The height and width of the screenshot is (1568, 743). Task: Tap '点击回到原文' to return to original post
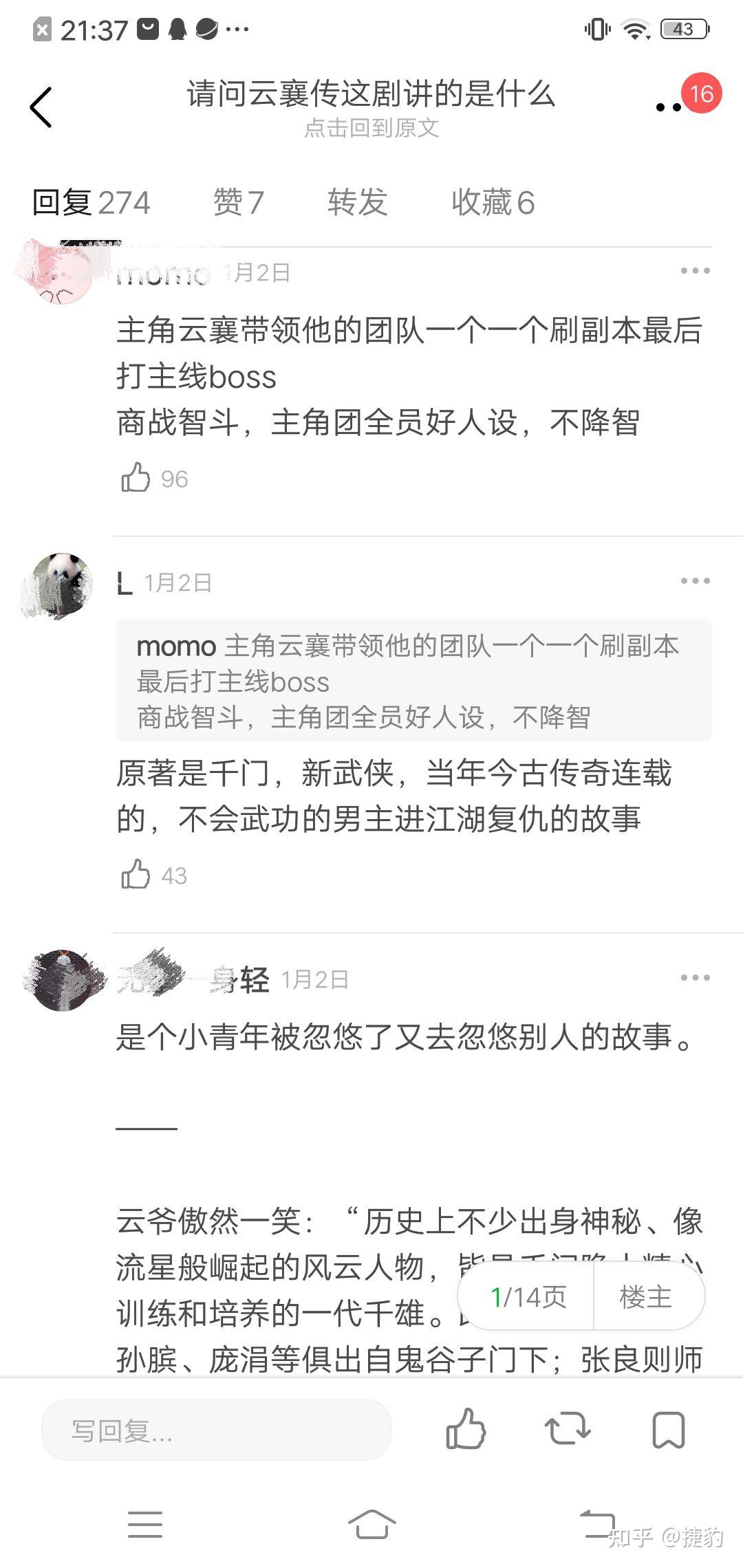[x=371, y=128]
